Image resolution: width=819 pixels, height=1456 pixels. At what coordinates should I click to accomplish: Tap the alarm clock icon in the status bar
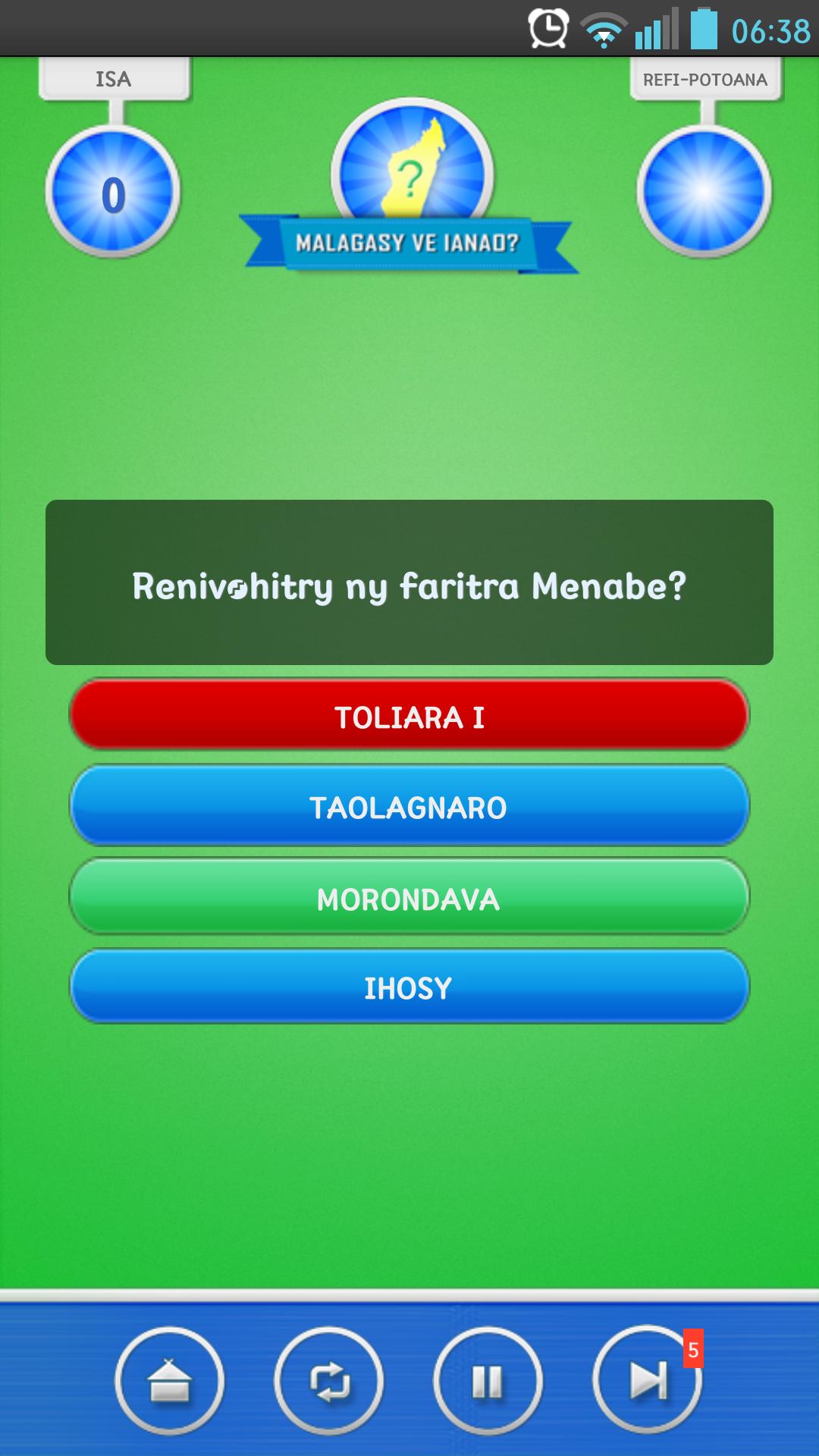(x=548, y=24)
